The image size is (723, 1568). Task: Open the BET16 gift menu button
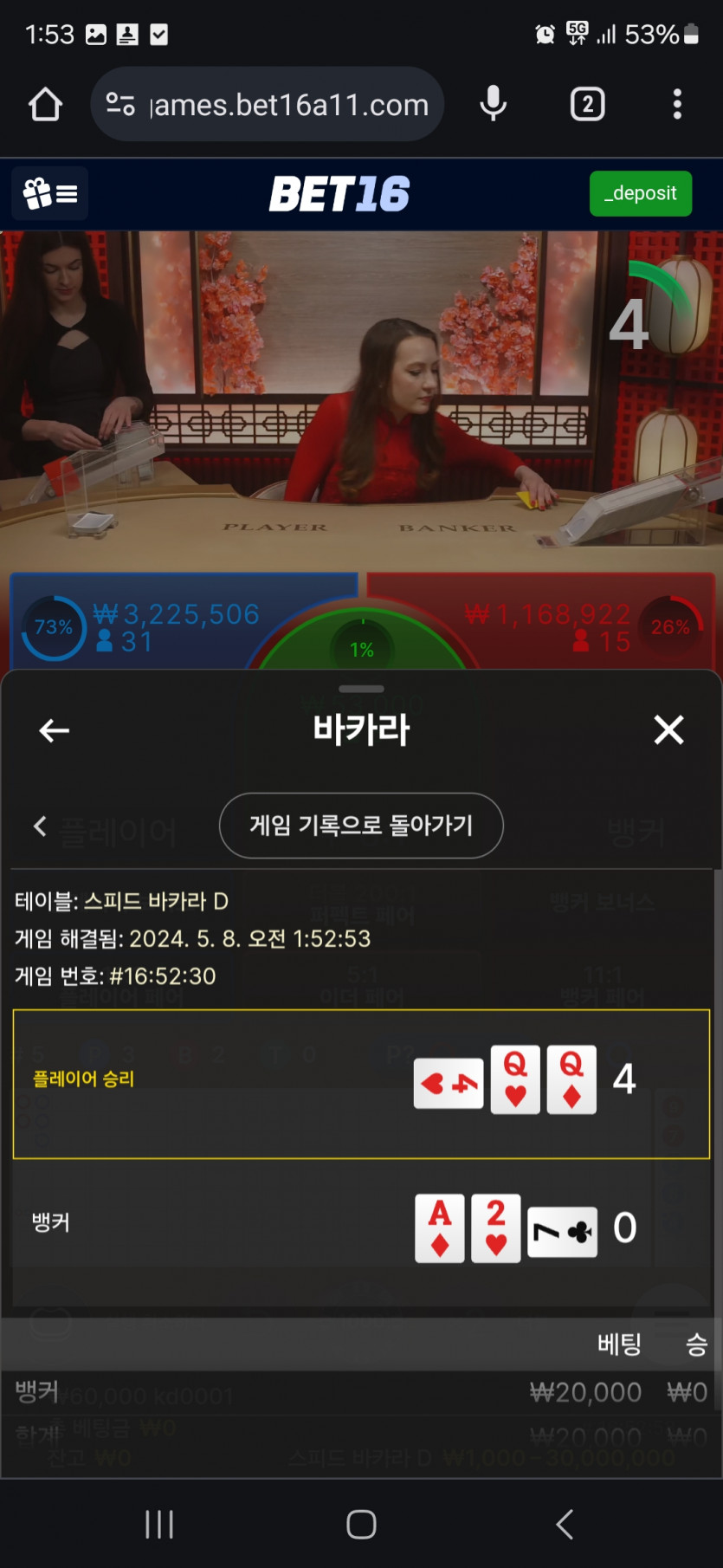tap(50, 193)
